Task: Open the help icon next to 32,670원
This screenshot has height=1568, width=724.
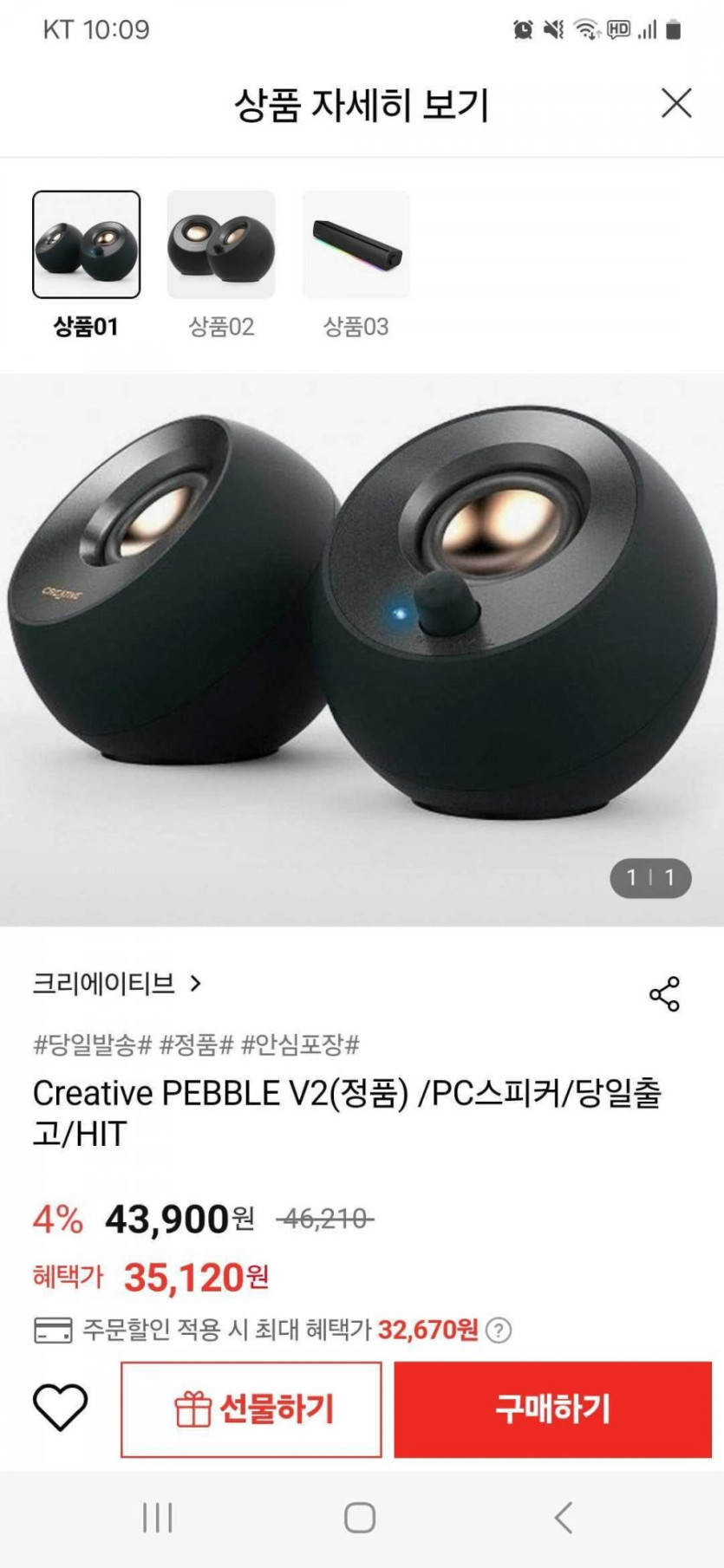Action: pyautogui.click(x=499, y=1330)
